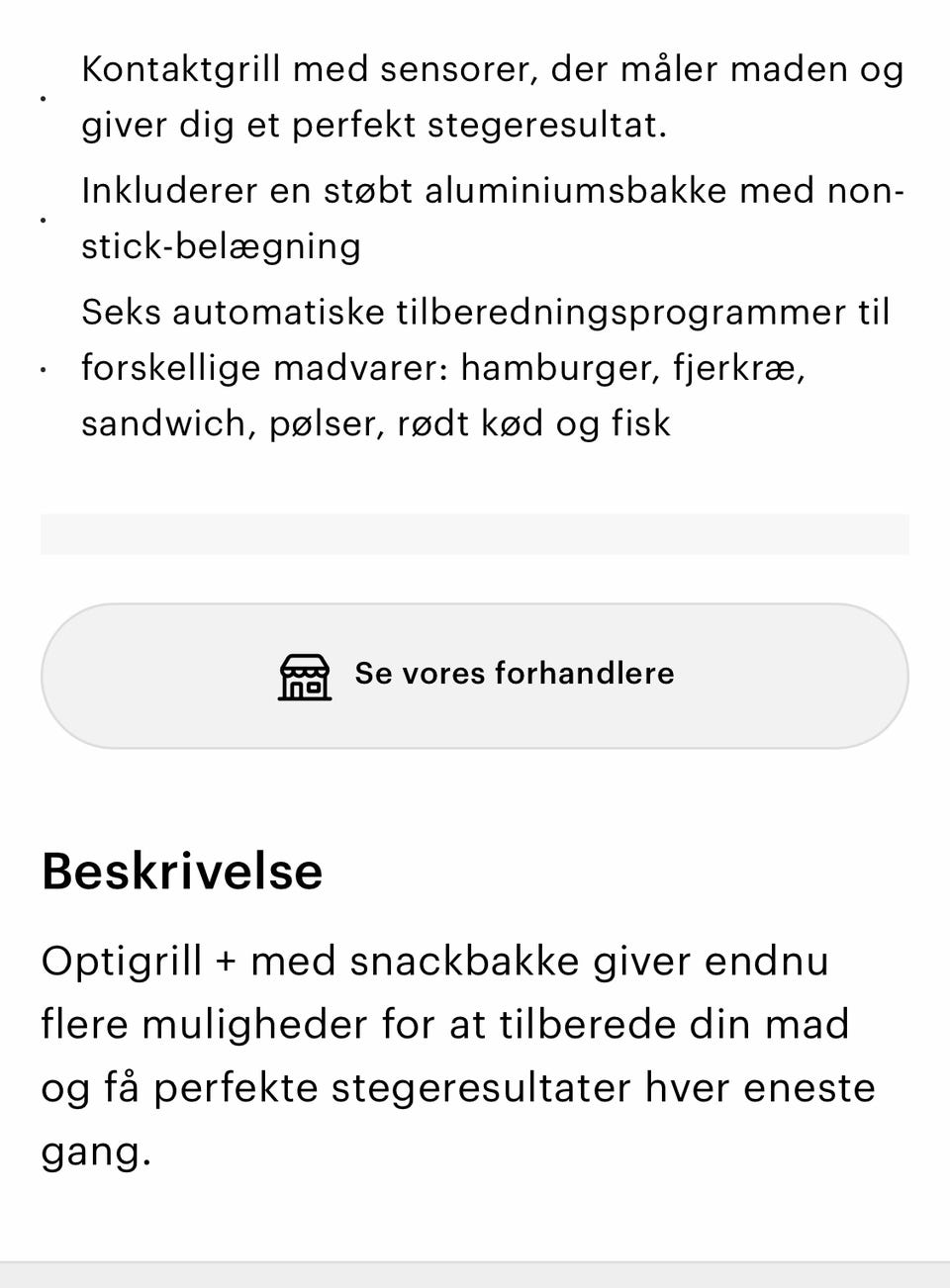Expand the grey accordion bar above Se vores forhandlere
950x1288 pixels.
coord(475,533)
